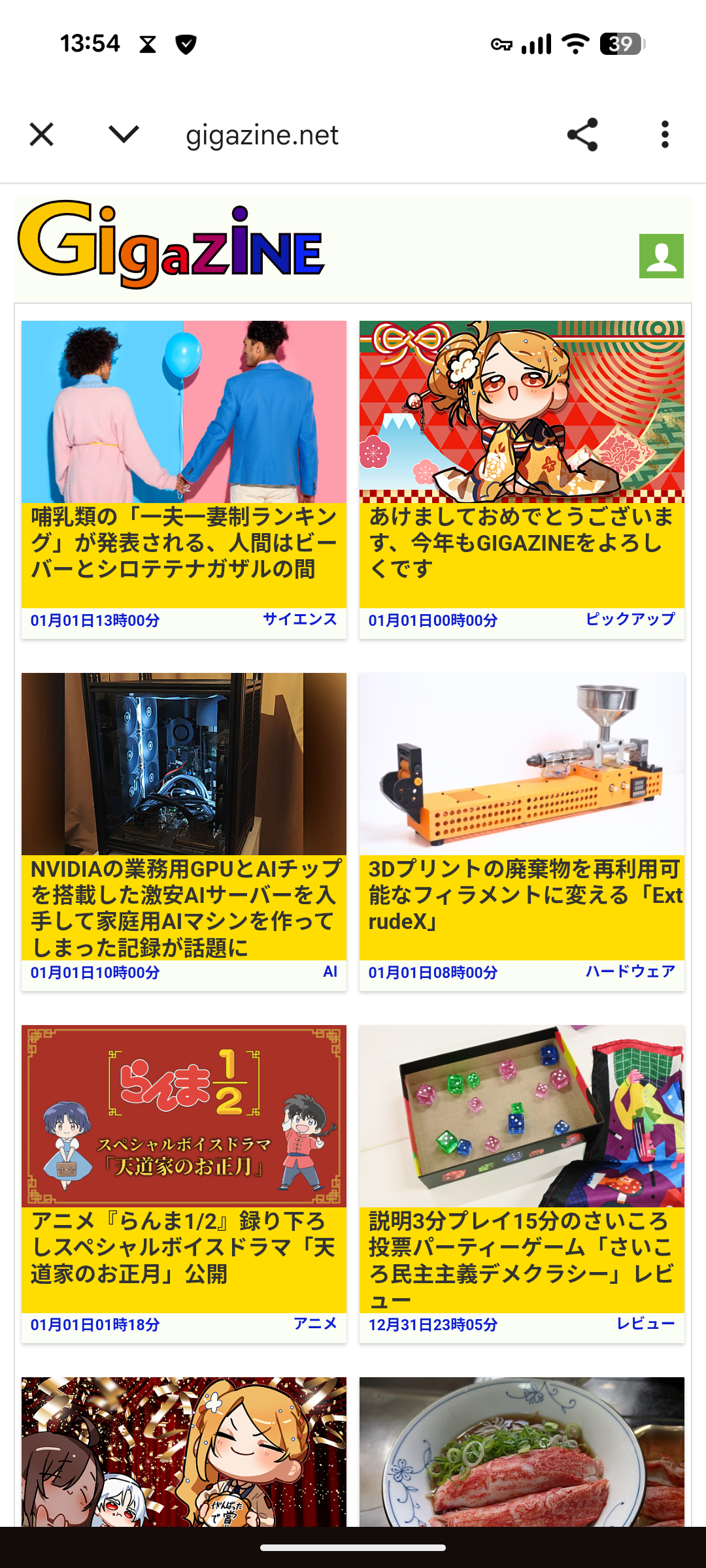Open the user account icon beside the logo
The width and height of the screenshot is (706, 1568).
point(661,256)
